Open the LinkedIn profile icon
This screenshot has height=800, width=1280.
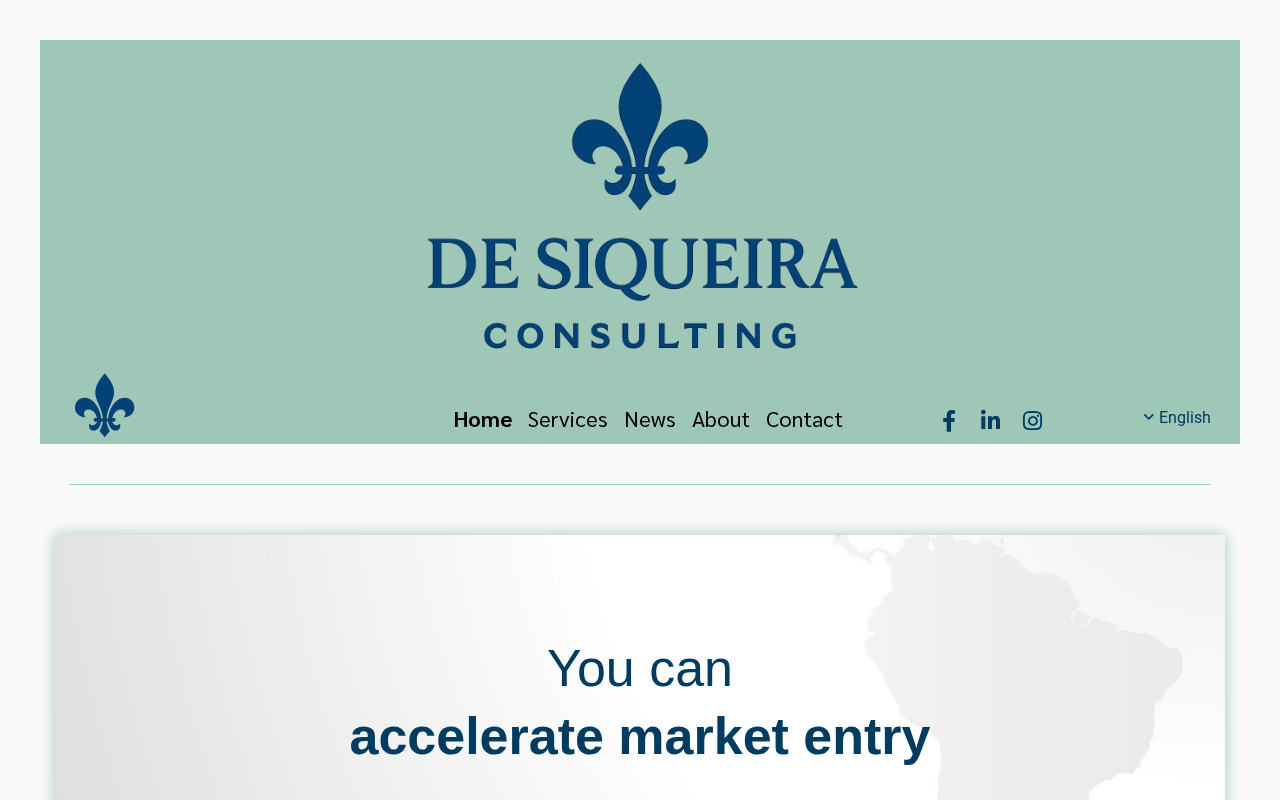(990, 421)
